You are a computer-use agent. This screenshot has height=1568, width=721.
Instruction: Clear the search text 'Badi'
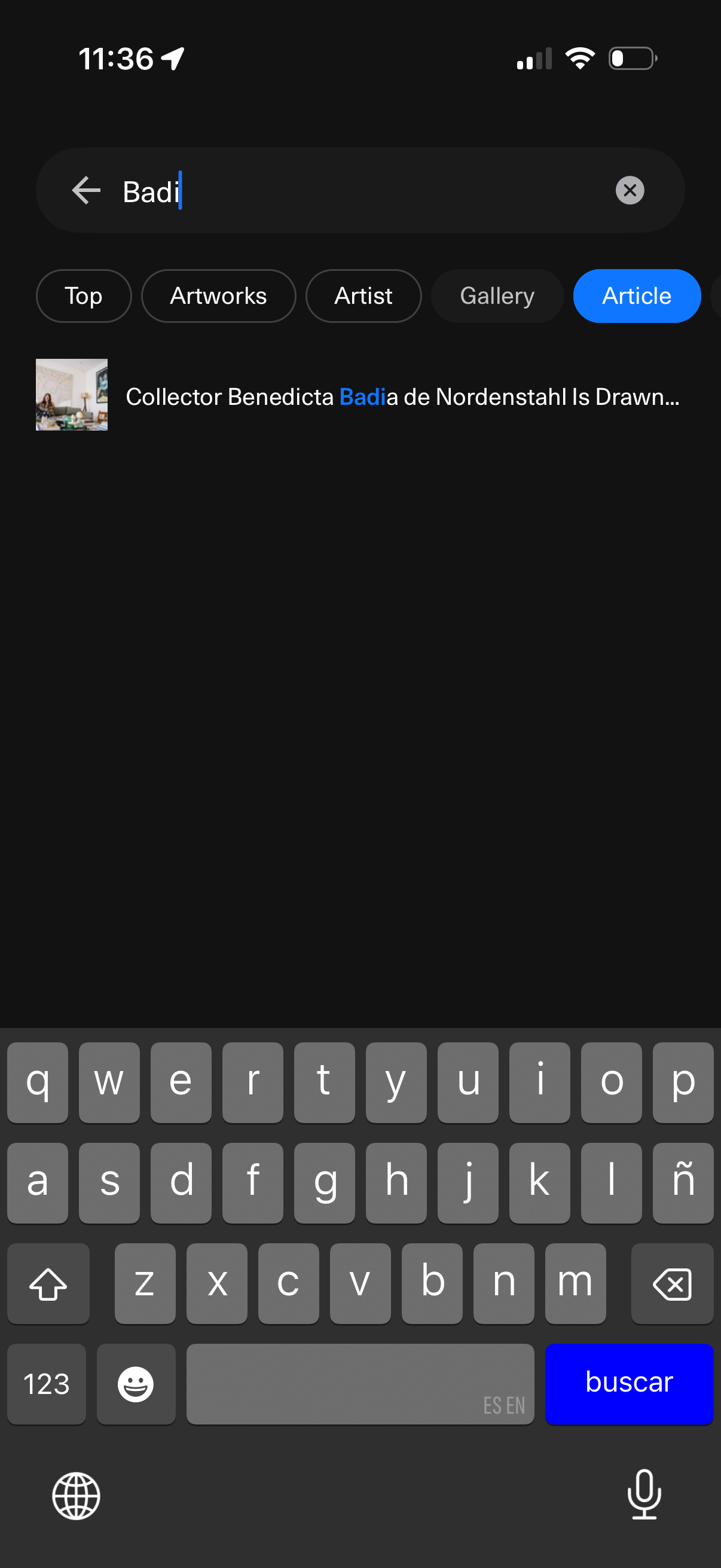pos(629,191)
